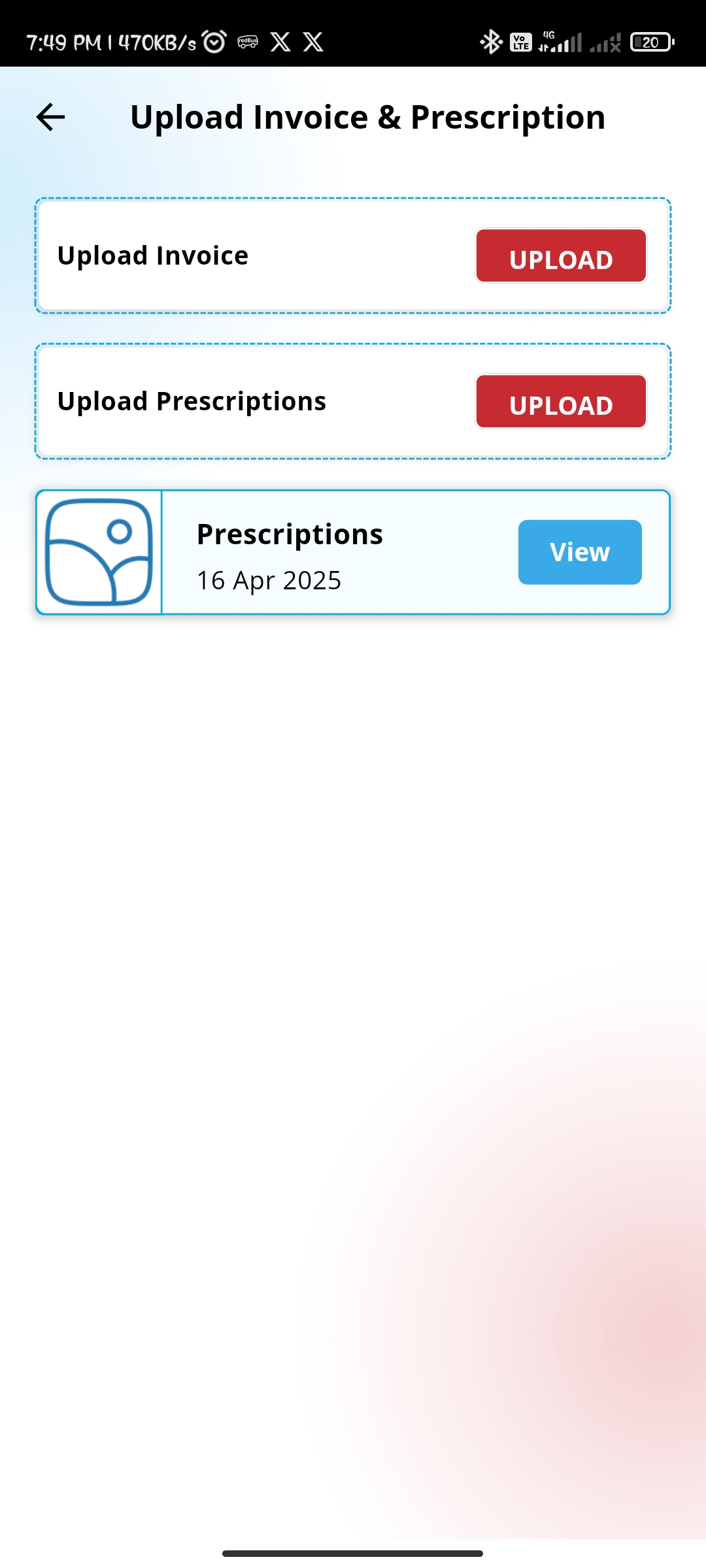The width and height of the screenshot is (706, 1568).
Task: Open the Prescriptions image thumbnail
Action: pyautogui.click(x=99, y=552)
